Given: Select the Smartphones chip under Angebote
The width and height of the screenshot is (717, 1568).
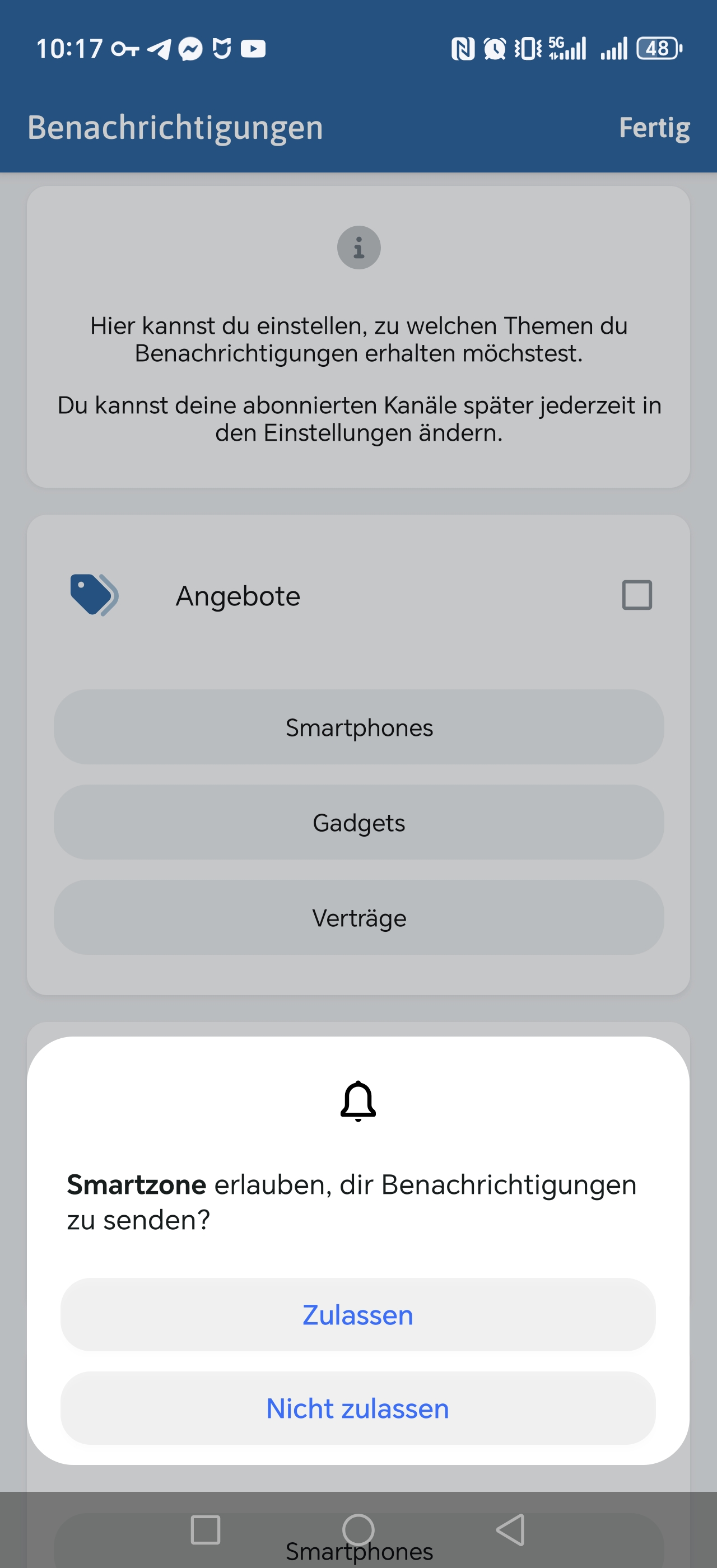Looking at the screenshot, I should click(358, 727).
